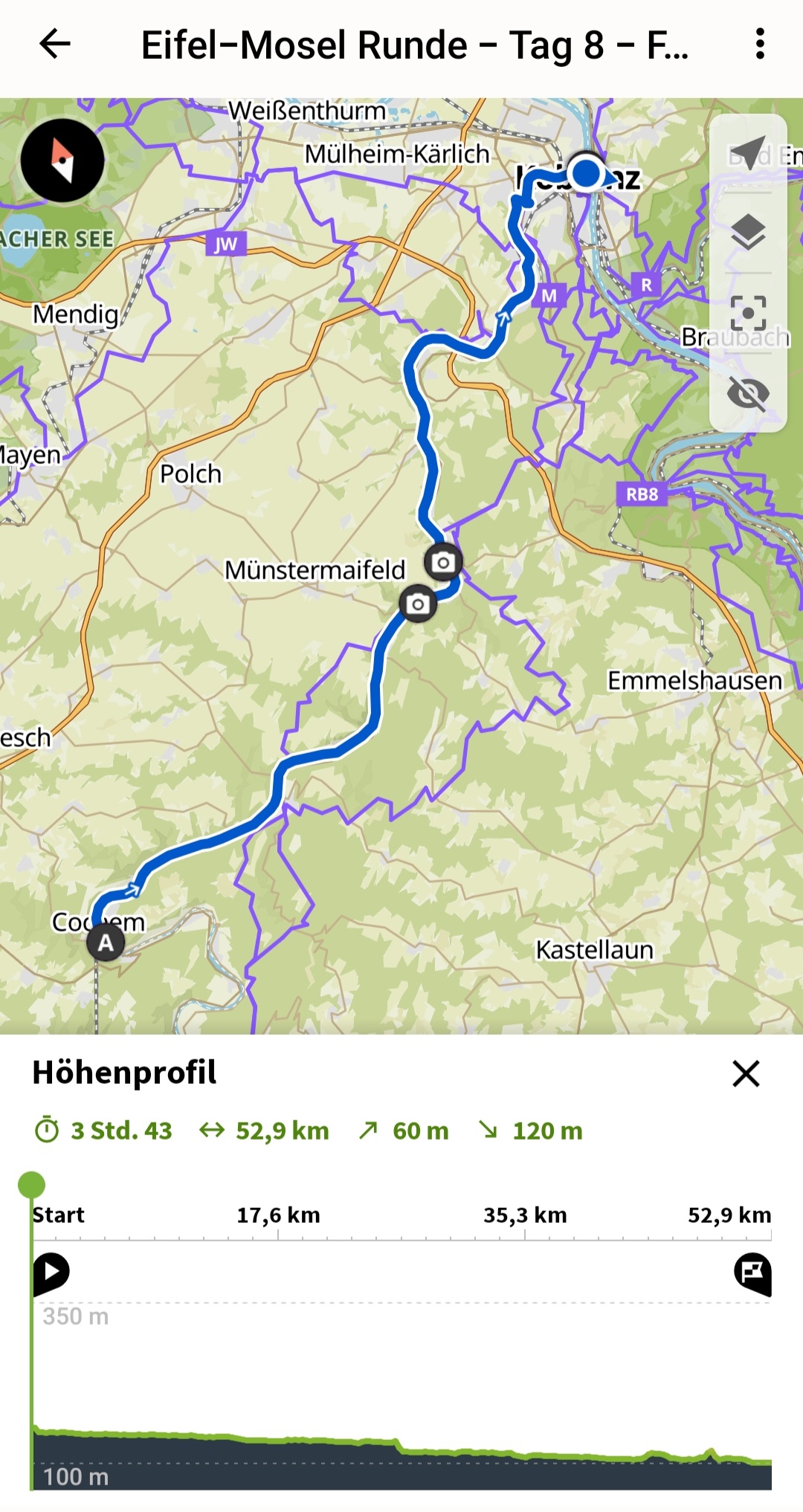
Task: Center map on my current location
Action: coord(748,152)
